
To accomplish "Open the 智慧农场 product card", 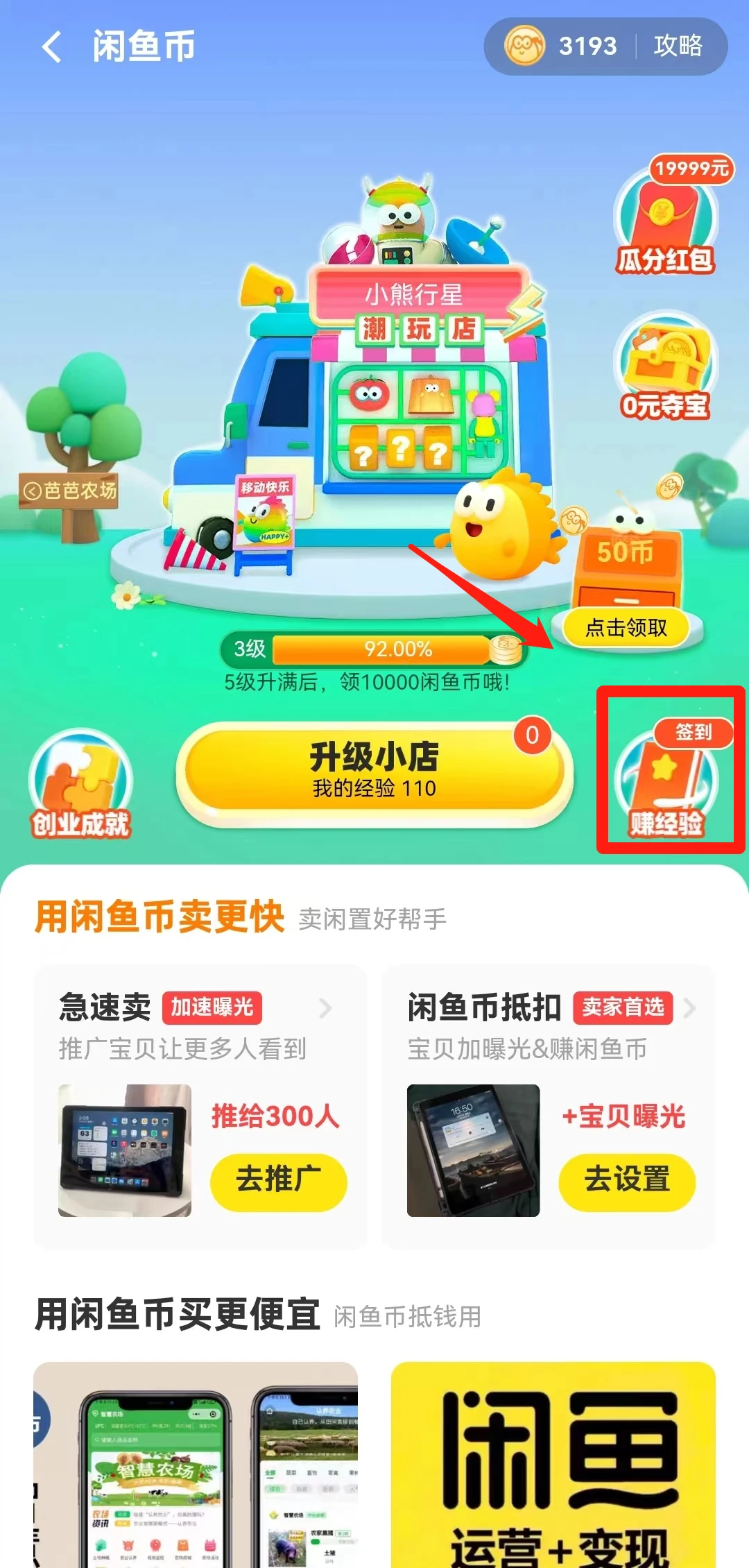I will [x=196, y=1464].
